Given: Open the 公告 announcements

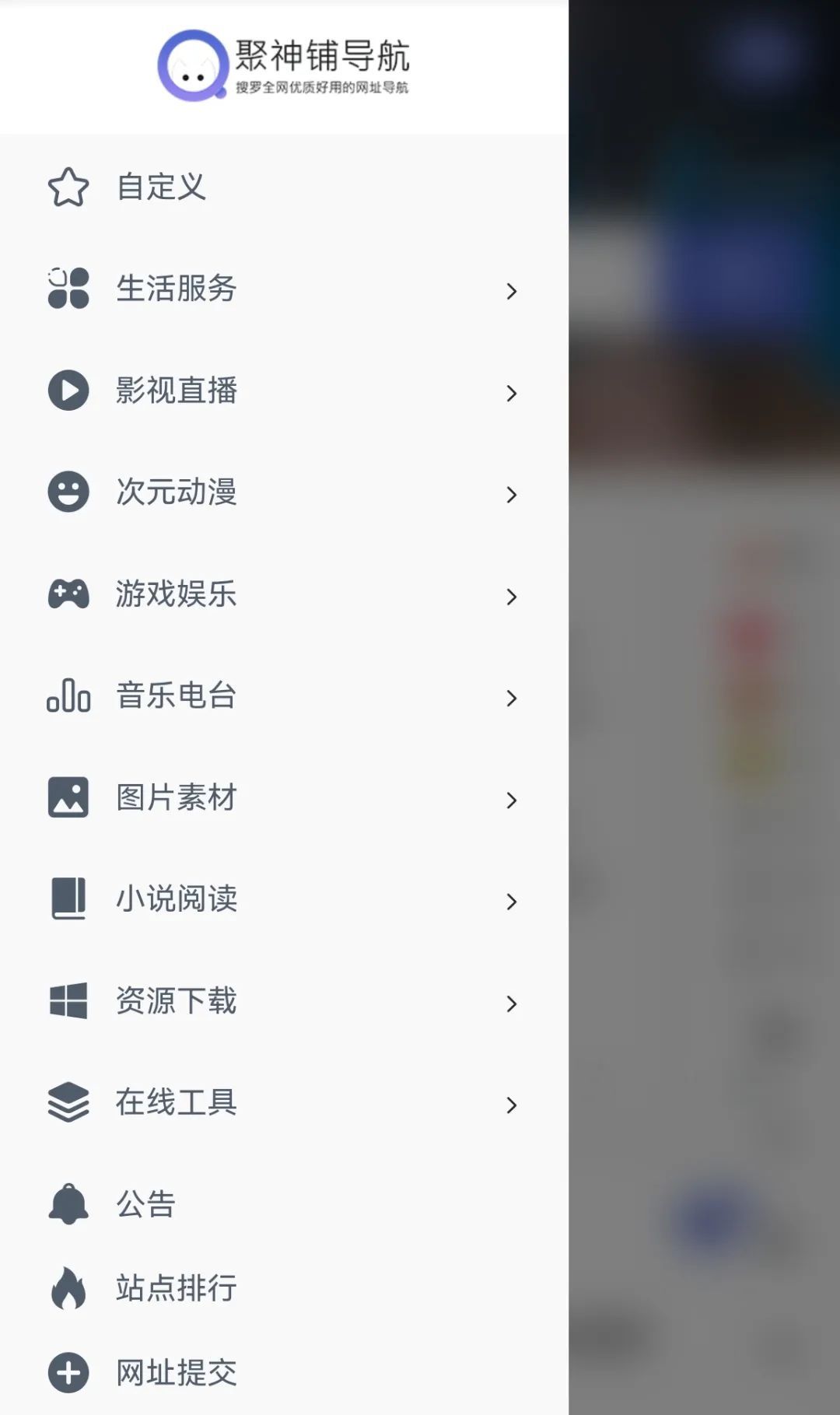Looking at the screenshot, I should click(x=145, y=1204).
